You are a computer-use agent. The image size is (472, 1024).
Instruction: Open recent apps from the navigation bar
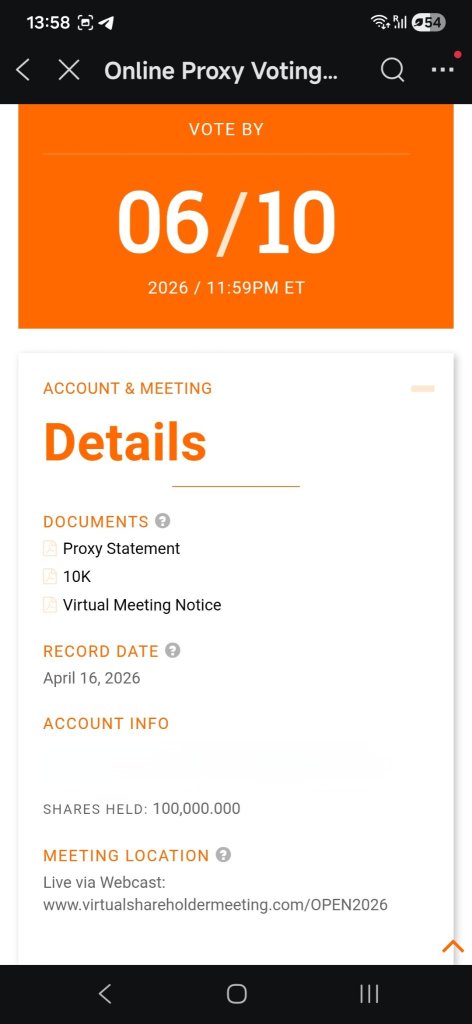click(369, 994)
